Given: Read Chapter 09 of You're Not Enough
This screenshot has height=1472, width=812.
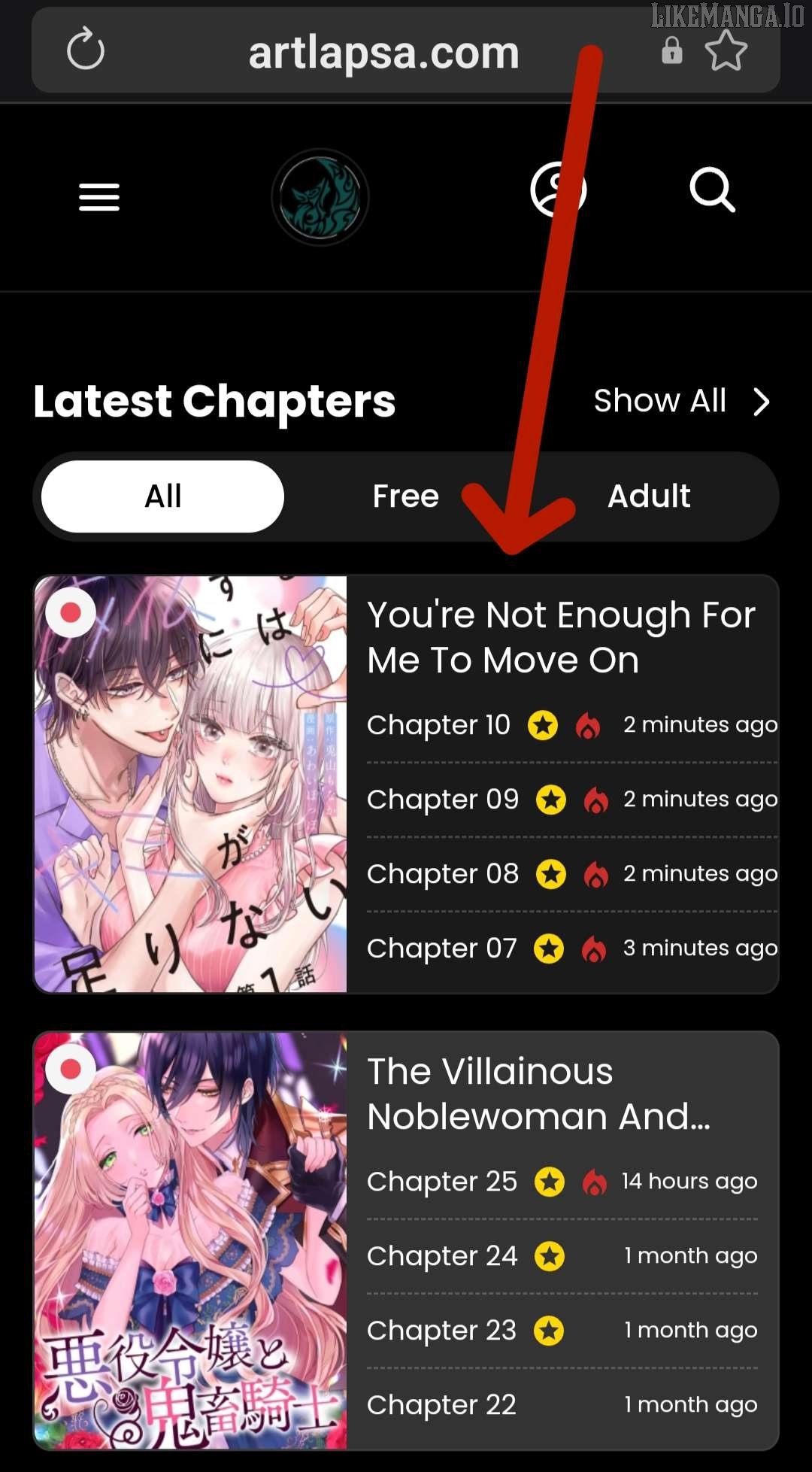Looking at the screenshot, I should [442, 800].
